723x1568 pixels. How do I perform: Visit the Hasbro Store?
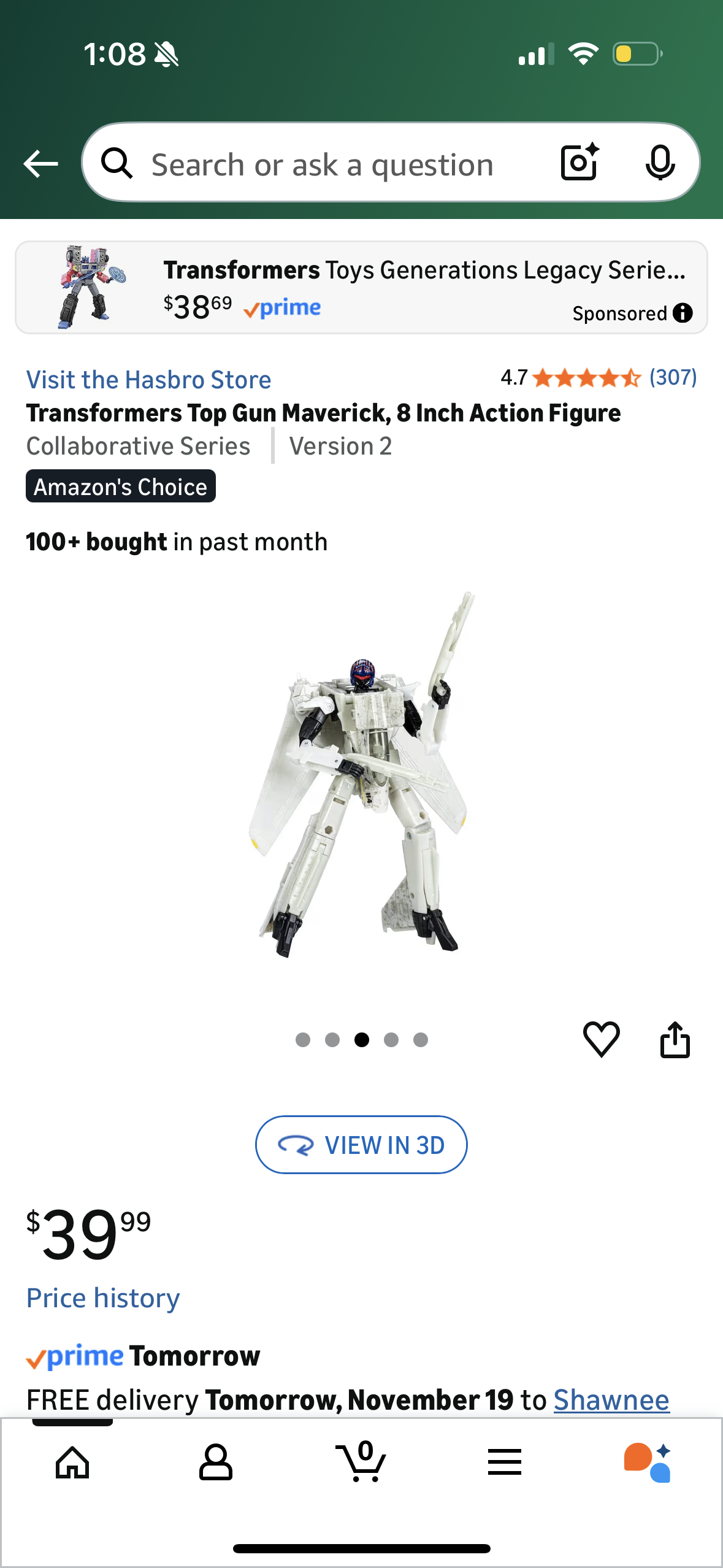(x=148, y=380)
